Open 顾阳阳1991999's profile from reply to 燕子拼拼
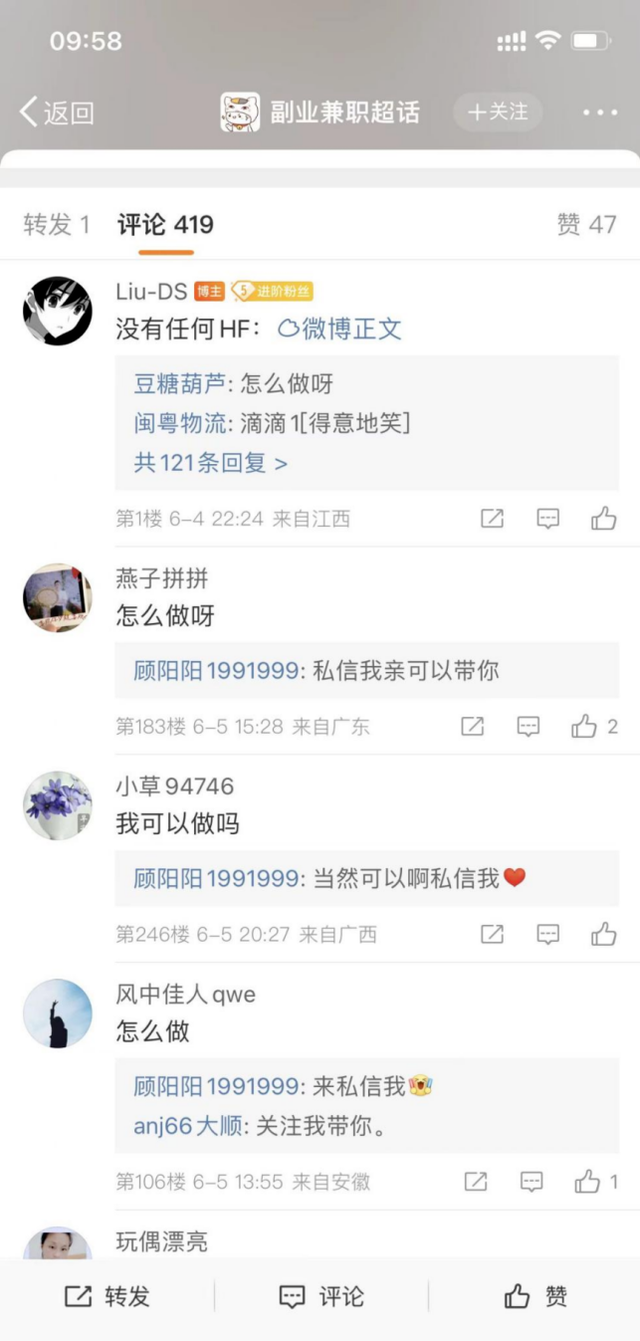Image resolution: width=640 pixels, height=1341 pixels. pyautogui.click(x=216, y=670)
